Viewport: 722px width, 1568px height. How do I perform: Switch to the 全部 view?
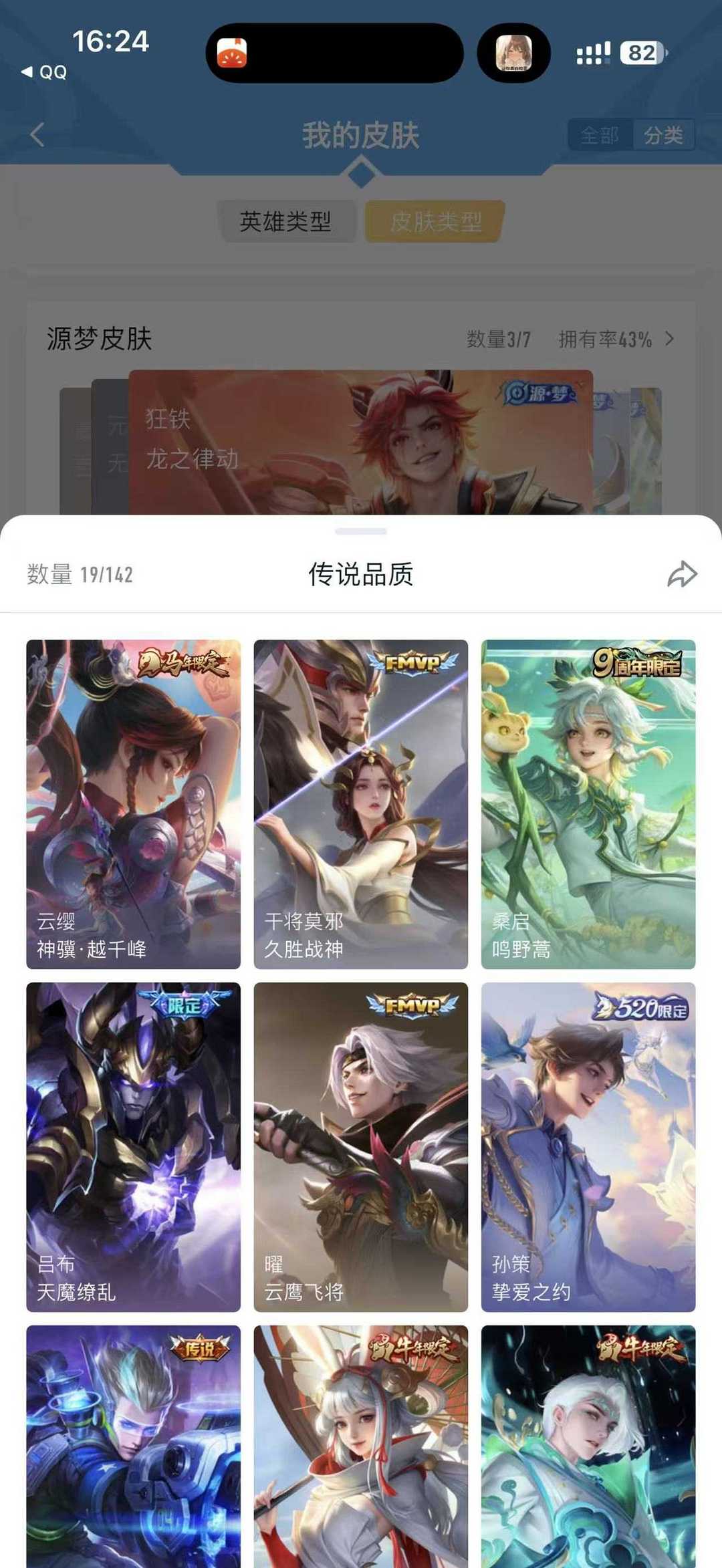coord(600,136)
